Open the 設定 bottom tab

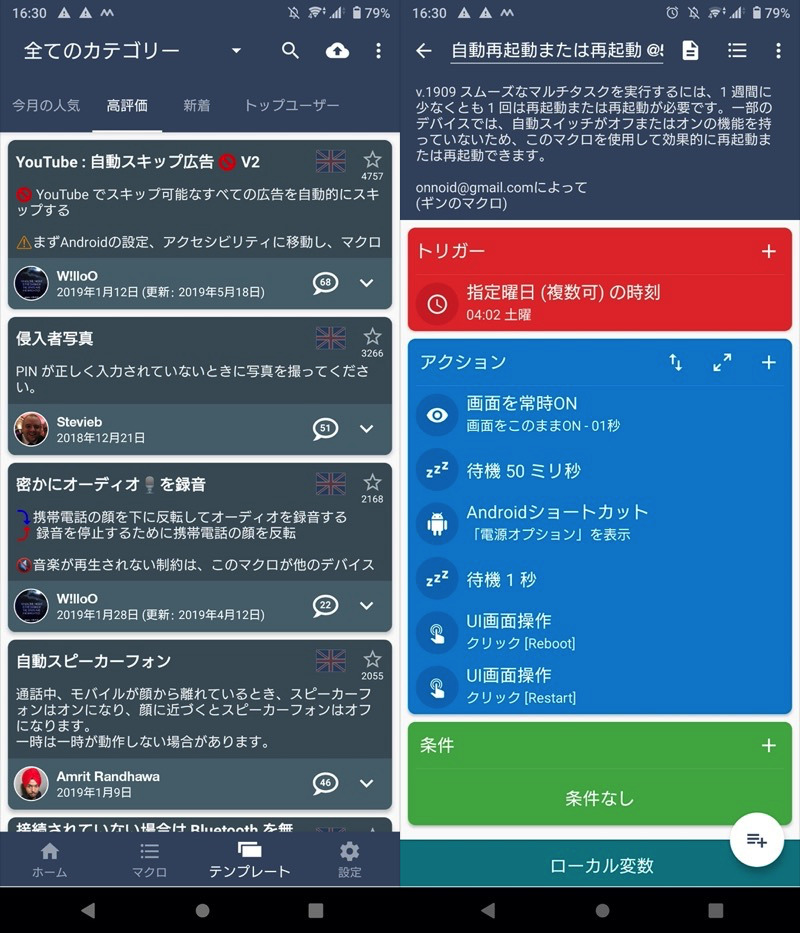349,859
